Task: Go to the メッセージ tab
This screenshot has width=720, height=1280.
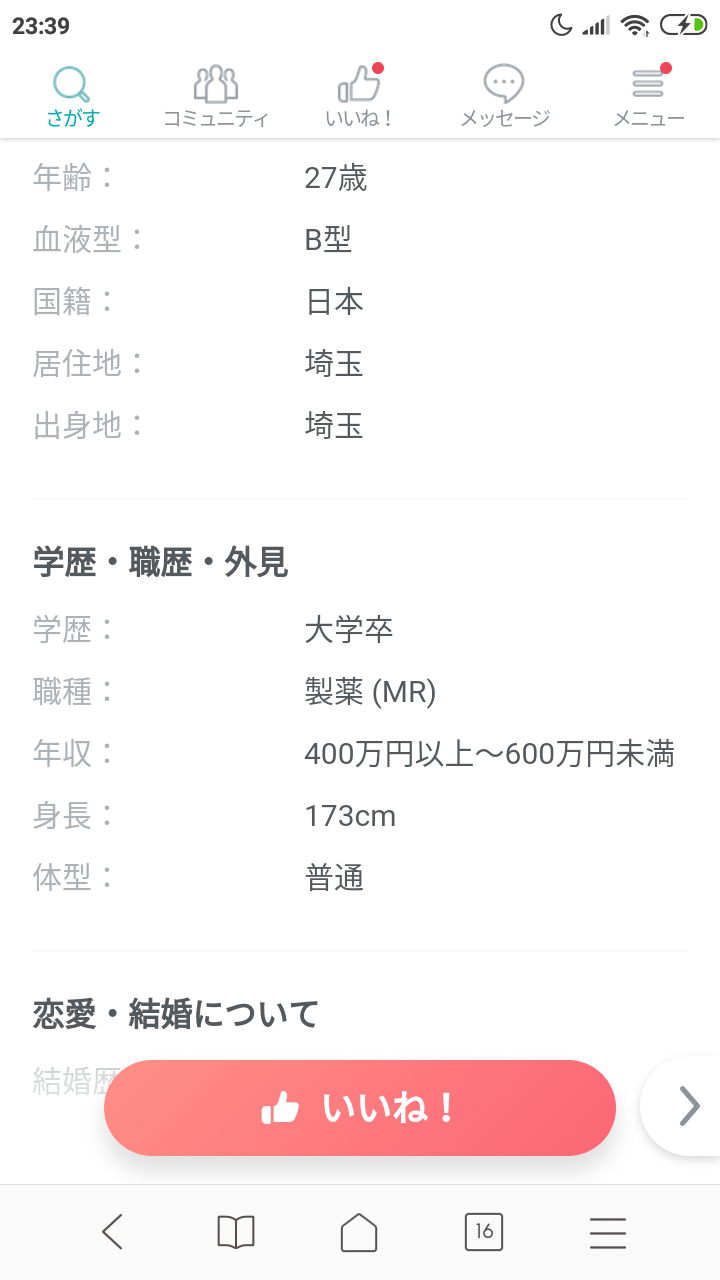Action: click(504, 97)
